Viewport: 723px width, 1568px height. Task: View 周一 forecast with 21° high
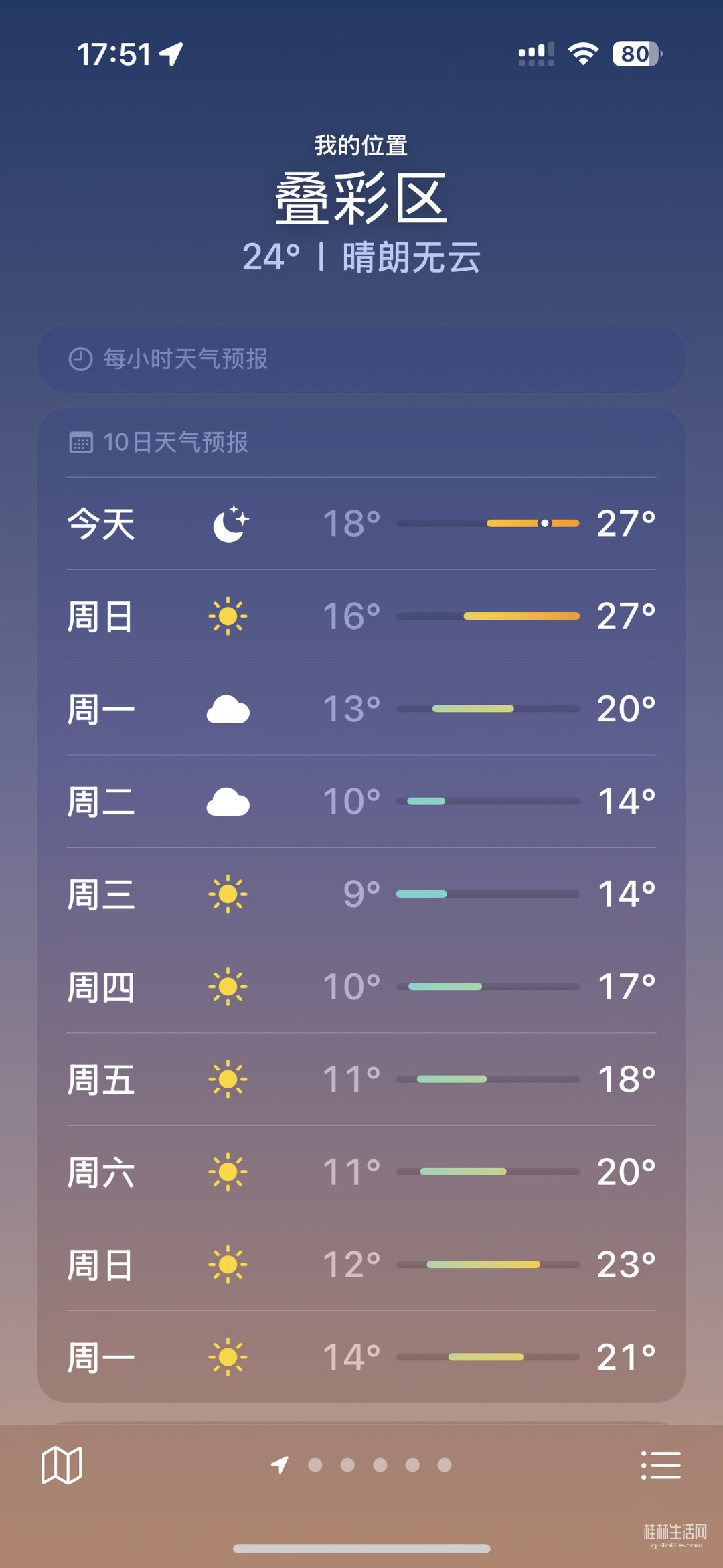(x=361, y=1357)
